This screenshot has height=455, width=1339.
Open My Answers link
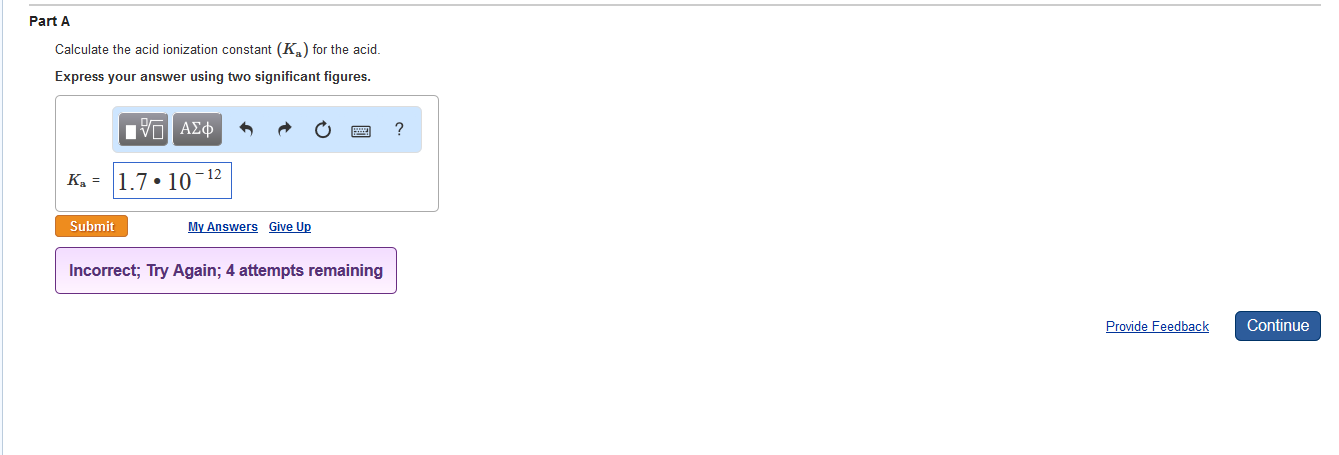pyautogui.click(x=222, y=227)
